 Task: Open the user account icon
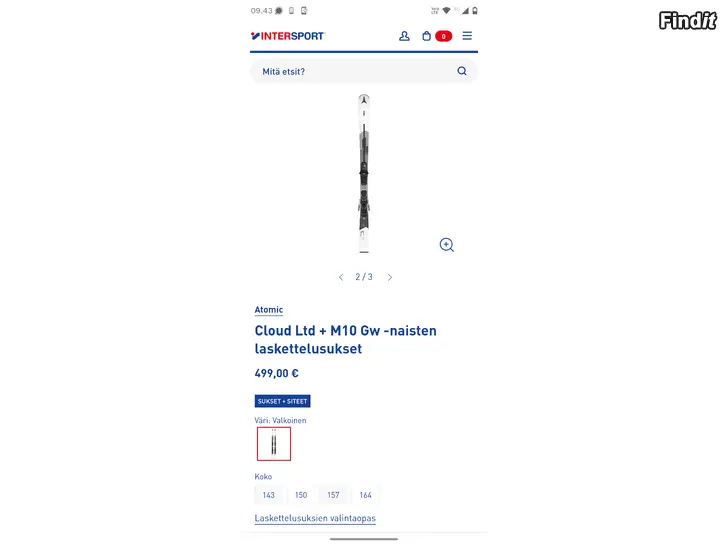(404, 36)
